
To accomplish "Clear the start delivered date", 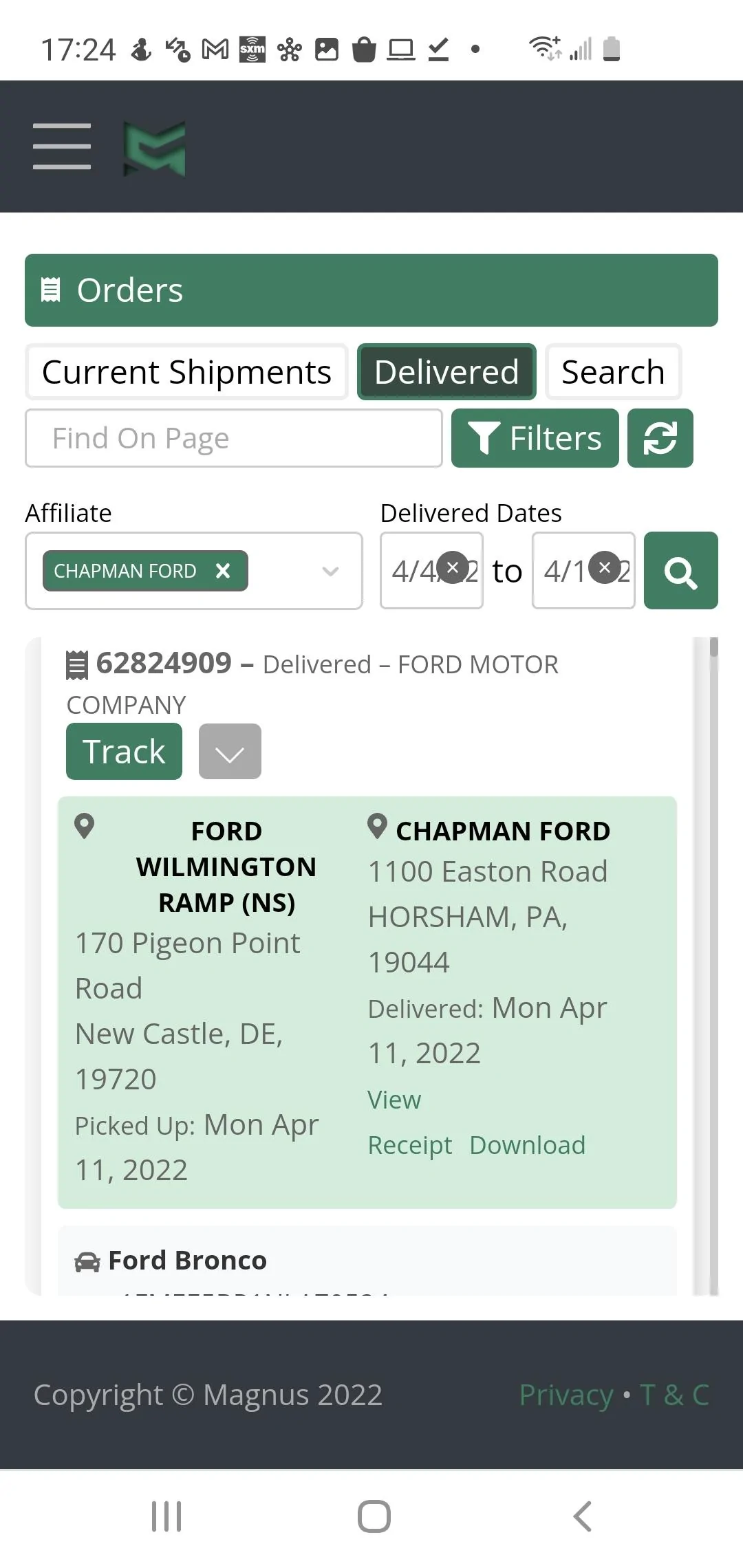I will pos(453,567).
